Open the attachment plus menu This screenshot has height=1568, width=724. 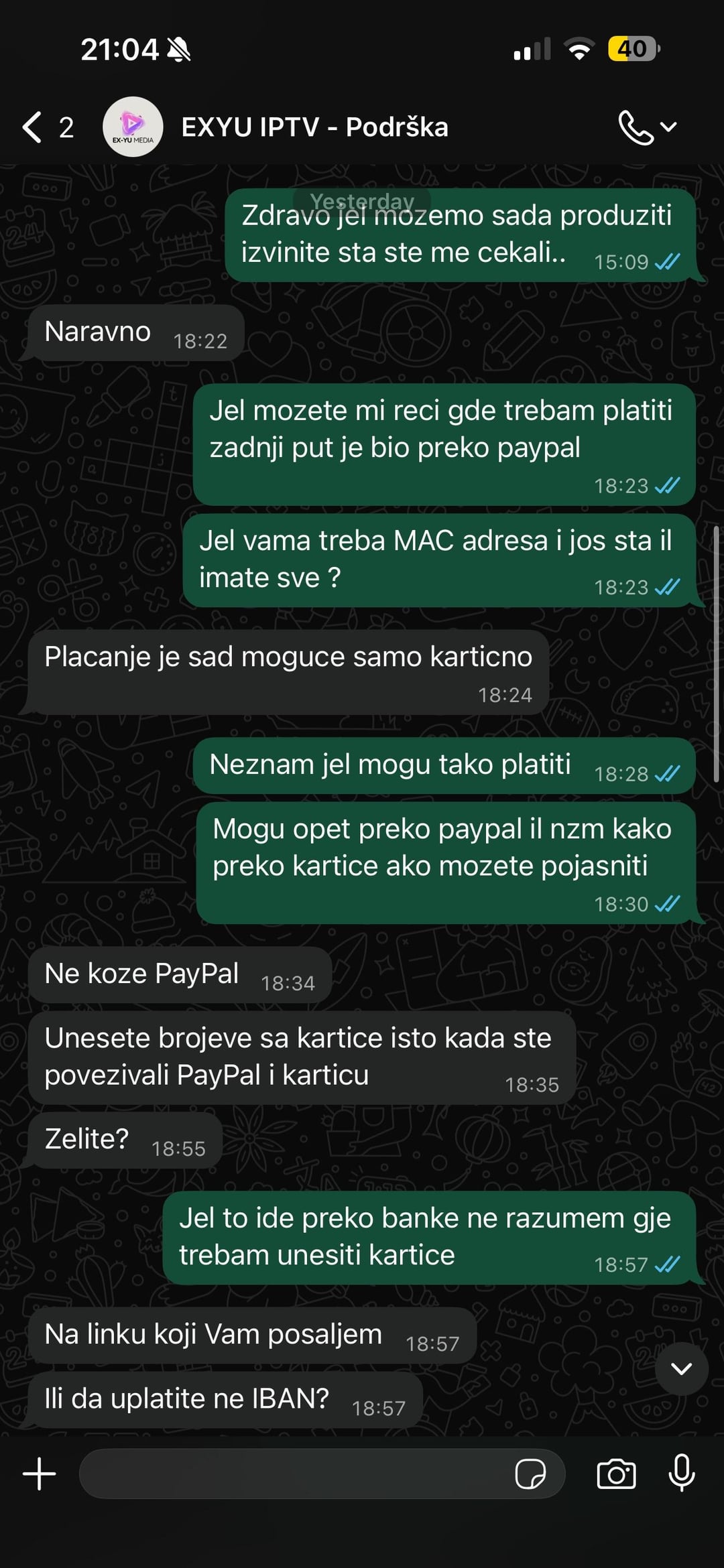tap(40, 1474)
